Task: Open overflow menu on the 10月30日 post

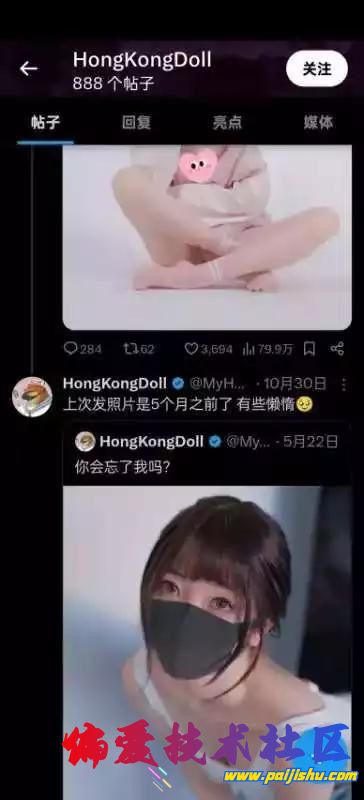Action: 344,384
